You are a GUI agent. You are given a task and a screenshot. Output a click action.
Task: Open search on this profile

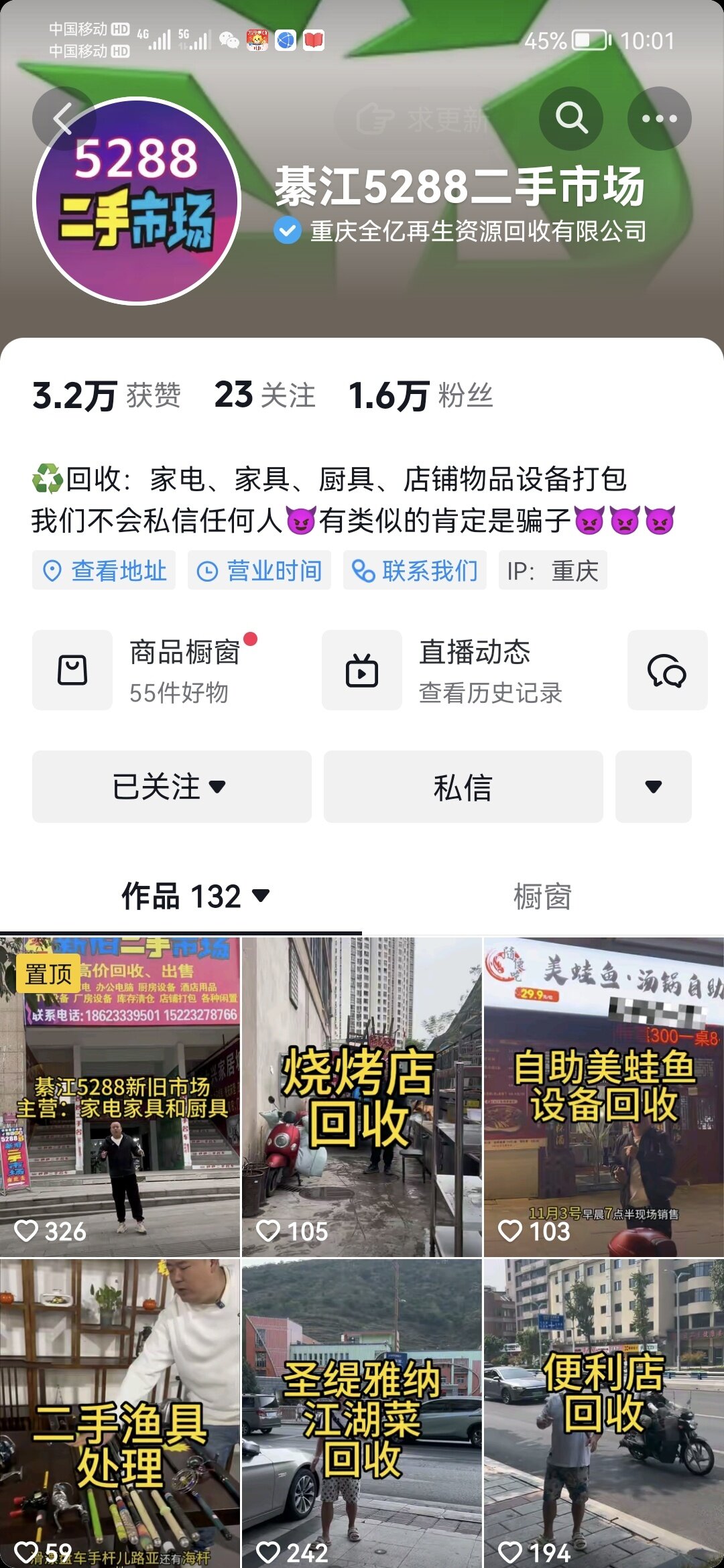coord(570,119)
